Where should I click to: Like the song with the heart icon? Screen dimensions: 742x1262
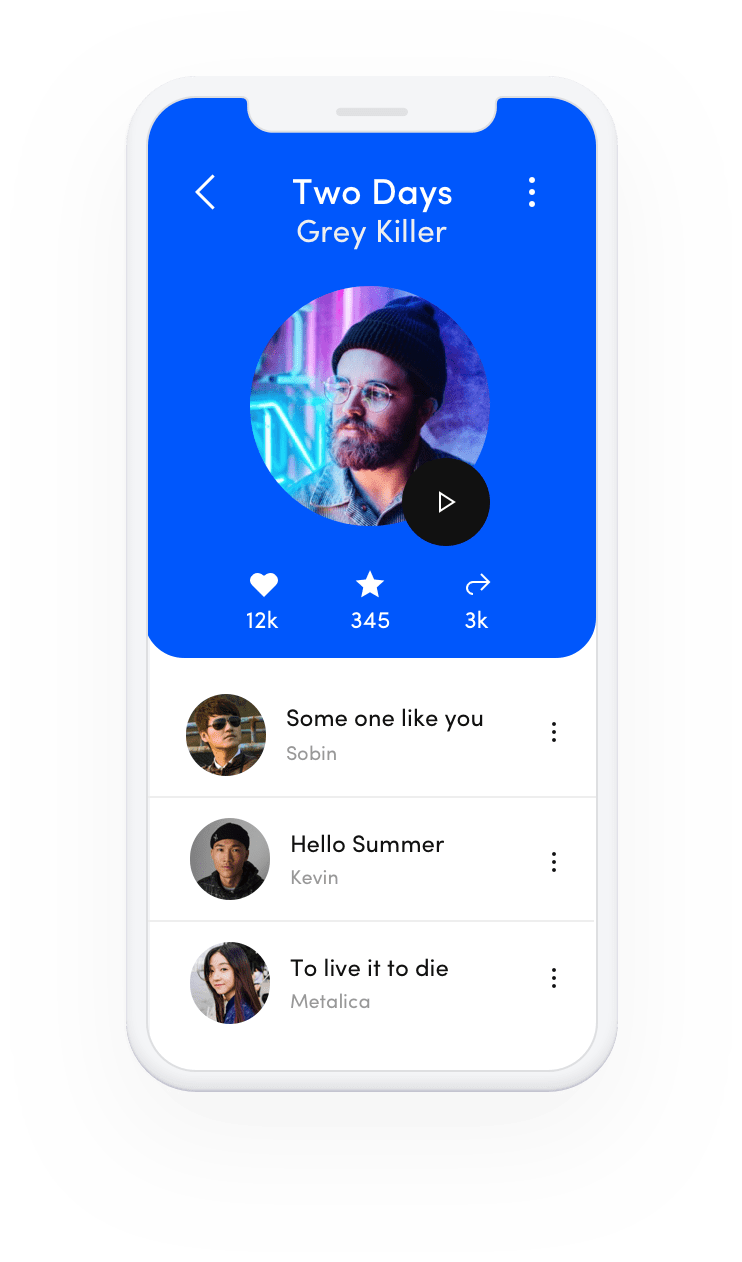click(x=263, y=585)
